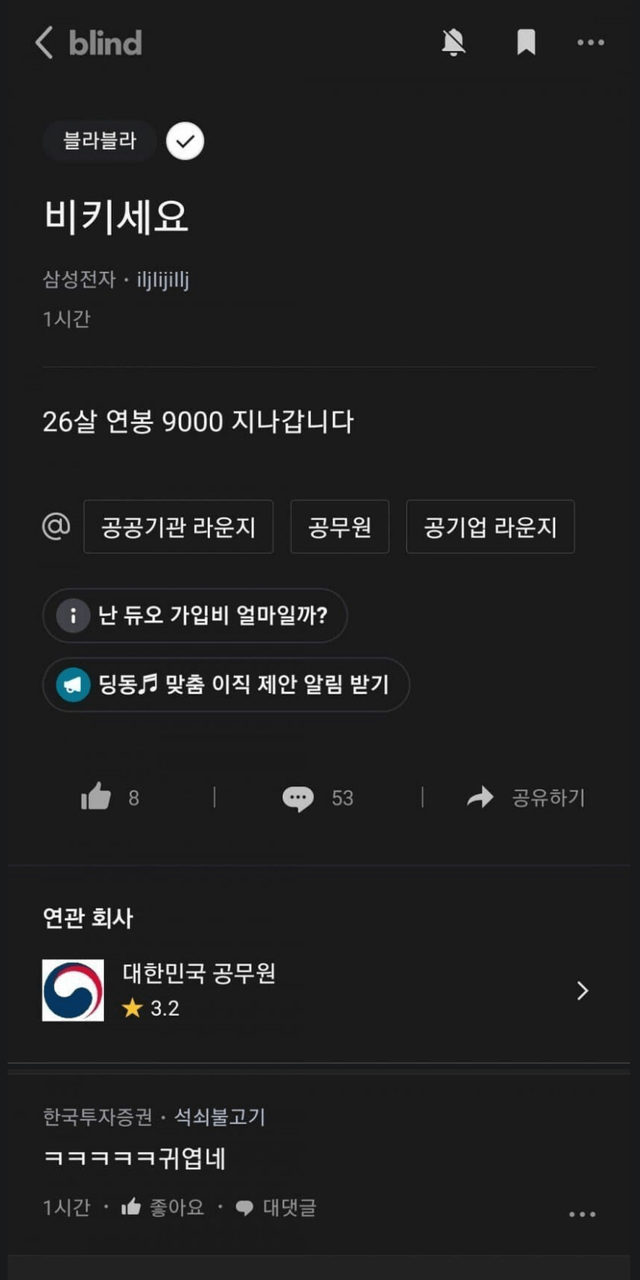This screenshot has height=1280, width=640.
Task: Open the 블라블라 topic chip
Action: (x=99, y=142)
